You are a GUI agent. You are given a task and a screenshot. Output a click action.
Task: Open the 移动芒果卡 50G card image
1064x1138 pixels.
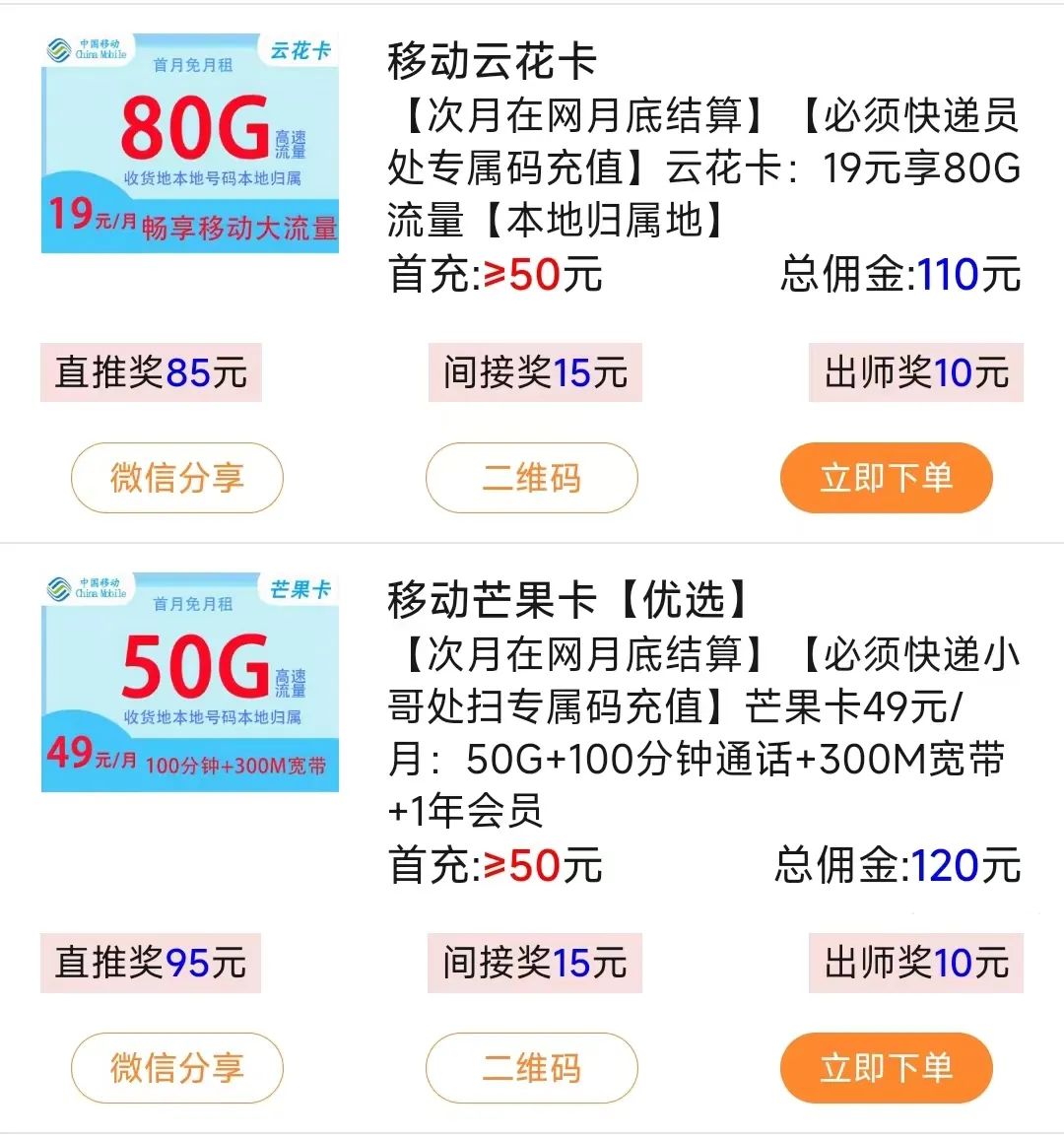click(x=190, y=682)
